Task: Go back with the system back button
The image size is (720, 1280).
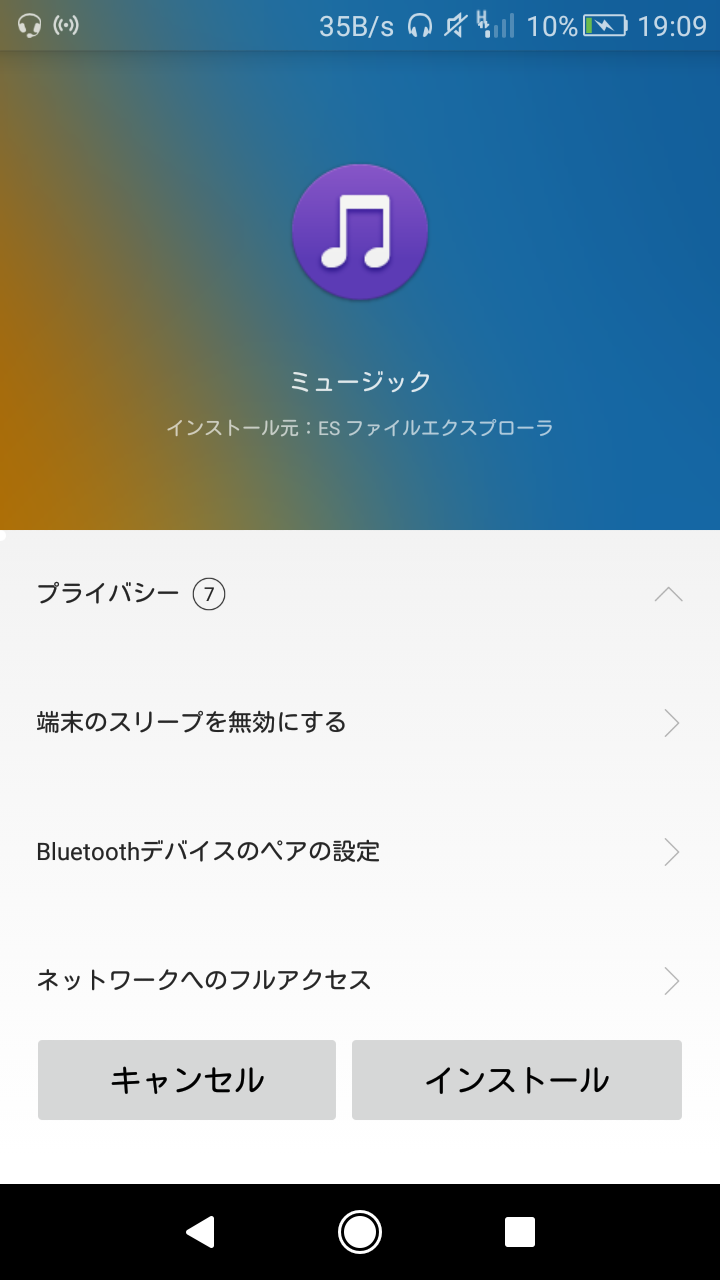Action: [x=200, y=1232]
